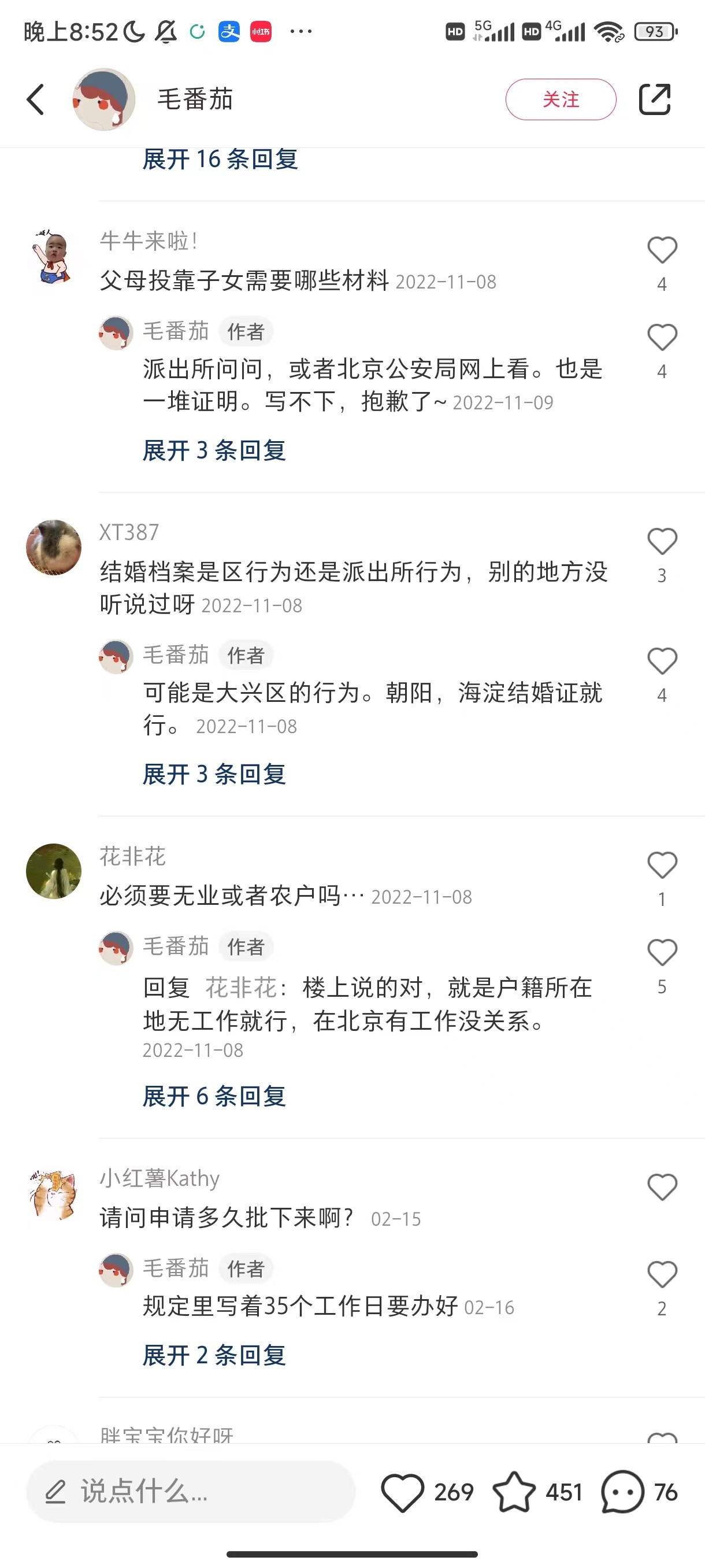The width and height of the screenshot is (705, 1568).
Task: Expand 3 replies under XT387's comment
Action: tap(214, 774)
